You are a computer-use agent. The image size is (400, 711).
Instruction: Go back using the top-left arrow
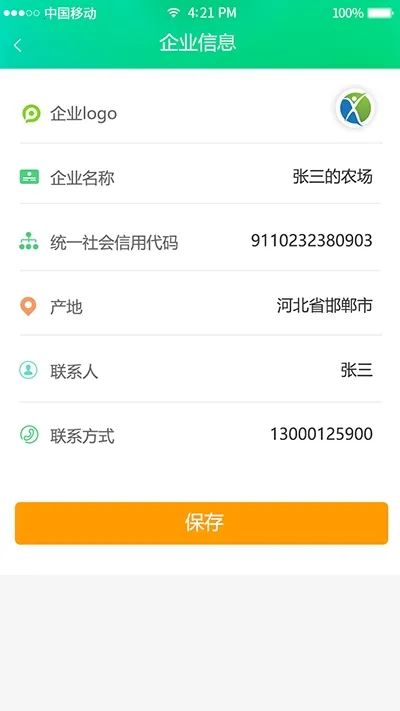coord(18,45)
